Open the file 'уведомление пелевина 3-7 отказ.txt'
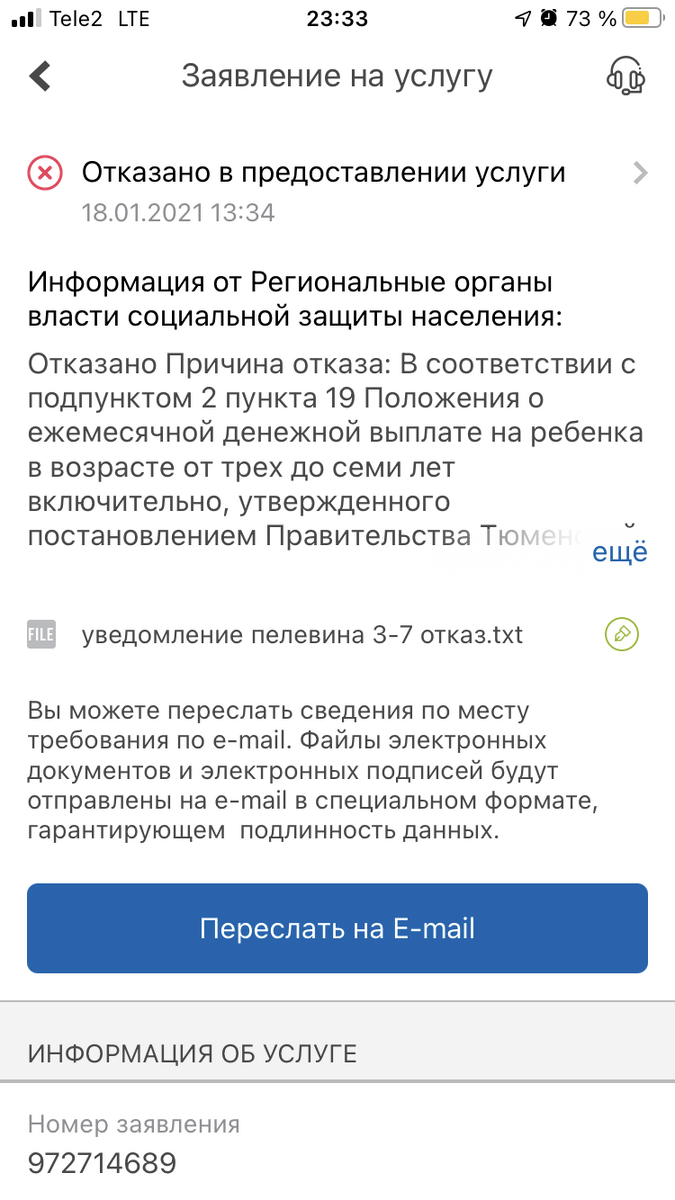The width and height of the screenshot is (675, 1200). point(301,635)
